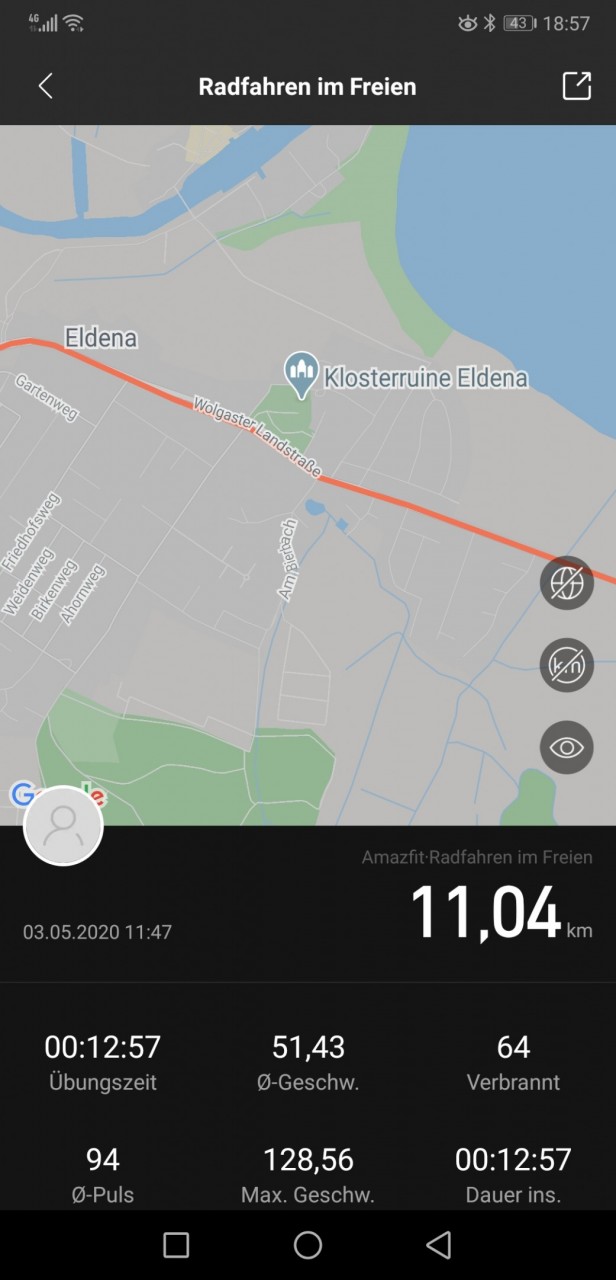
Task: Toggle the map type globe button
Action: coord(567,584)
